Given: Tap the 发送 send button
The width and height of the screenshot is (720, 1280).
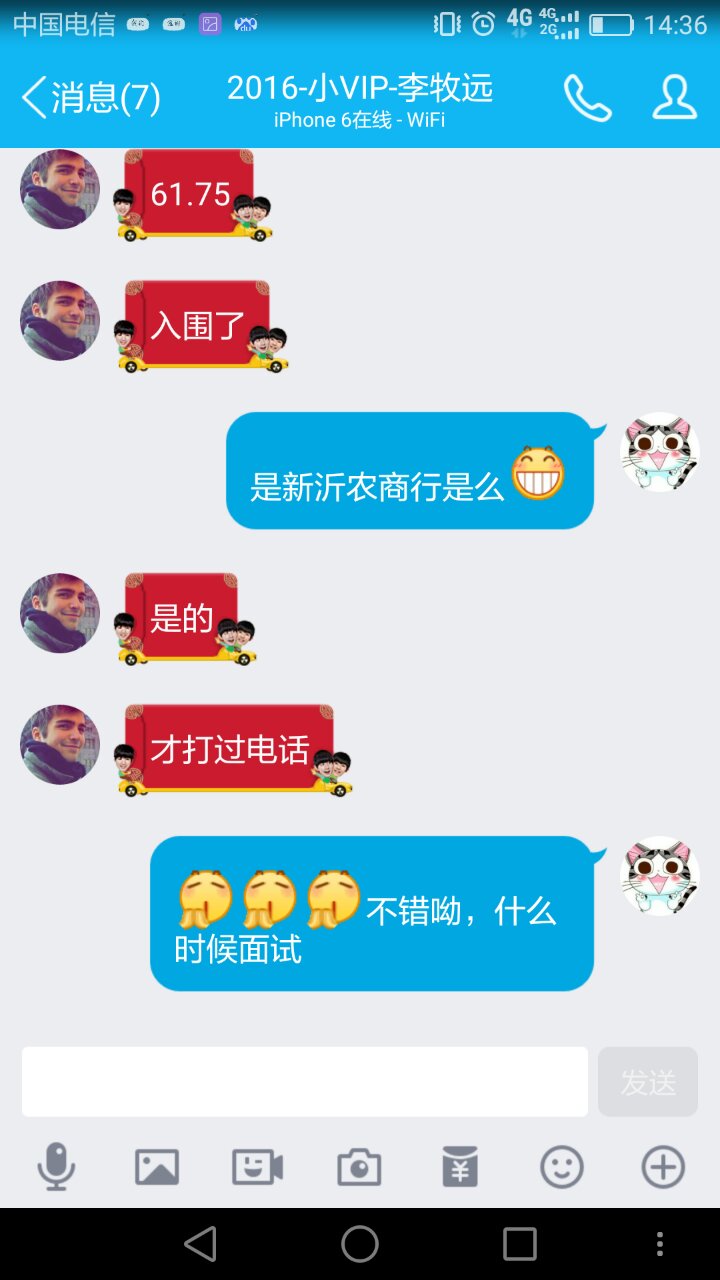Looking at the screenshot, I should (647, 1082).
